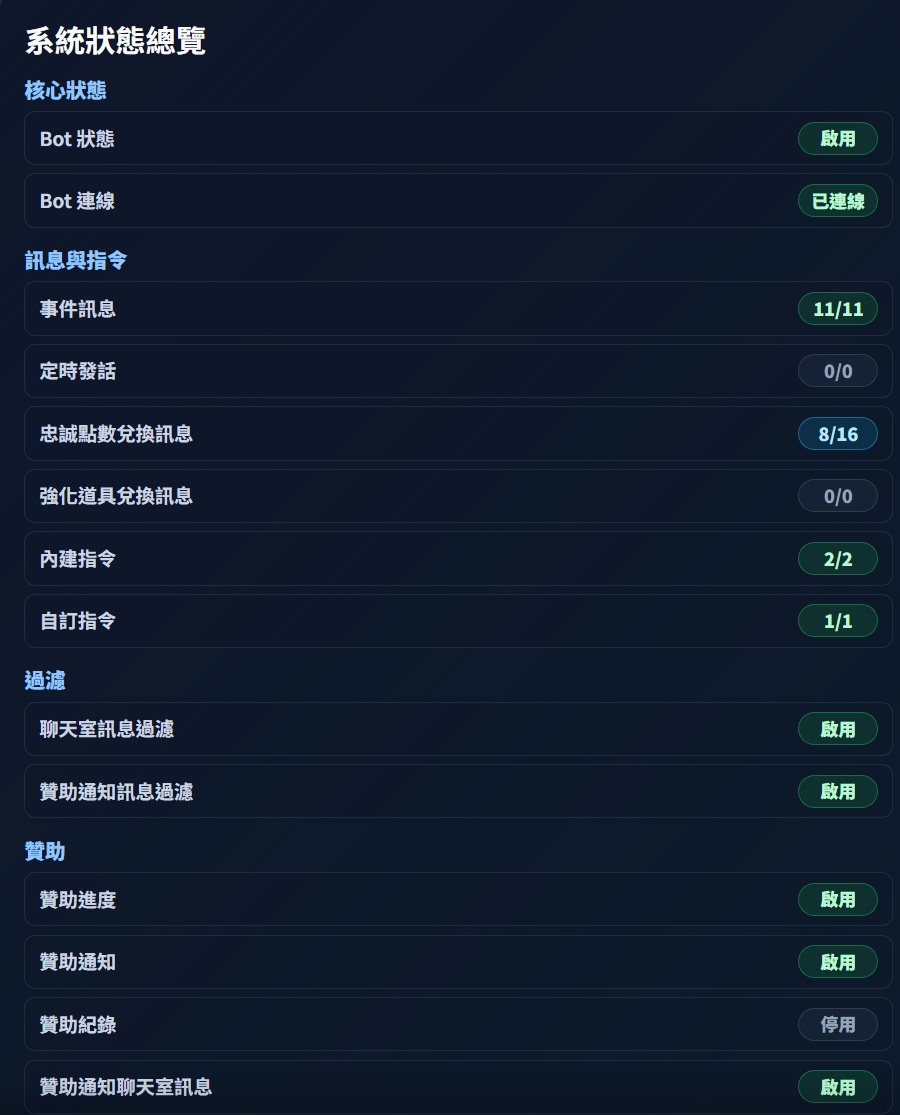Open the 內建指令 row
The width and height of the screenshot is (900, 1115).
click(x=458, y=559)
